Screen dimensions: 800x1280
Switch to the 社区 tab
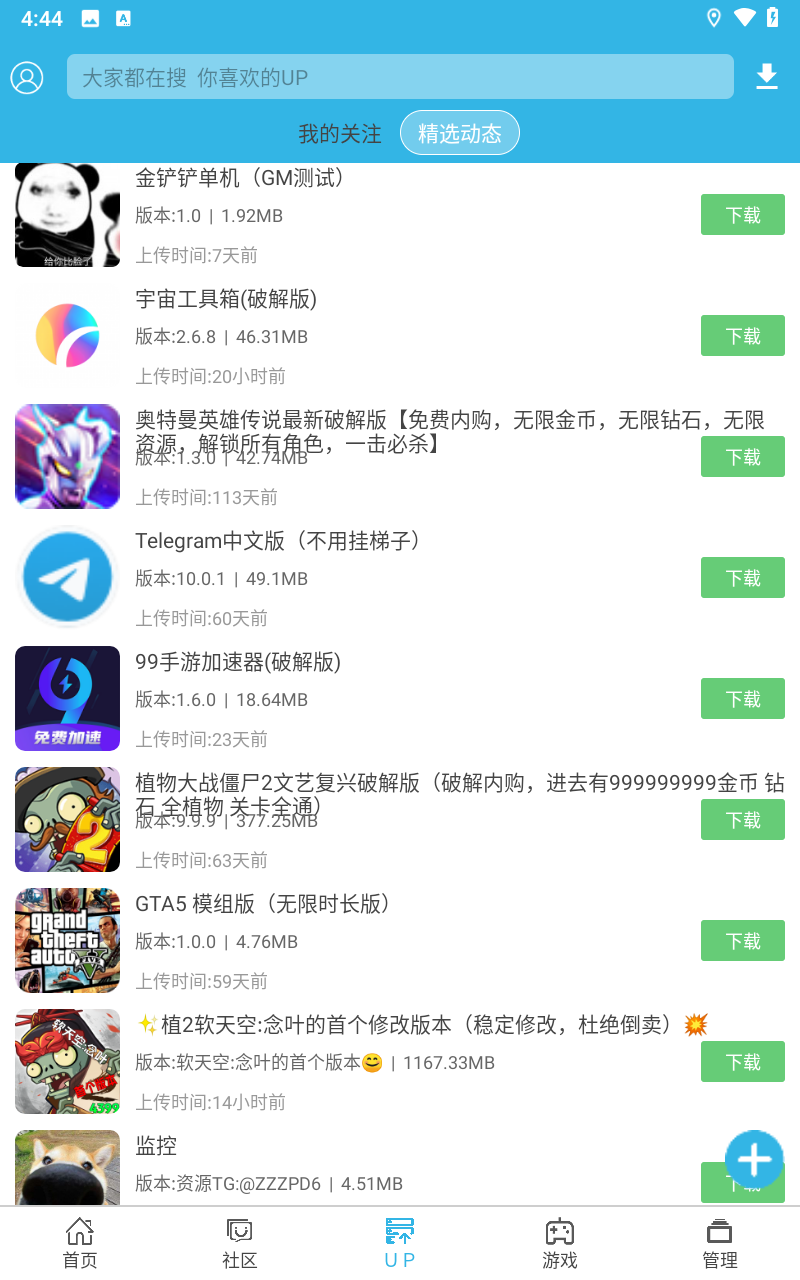[x=240, y=1243]
